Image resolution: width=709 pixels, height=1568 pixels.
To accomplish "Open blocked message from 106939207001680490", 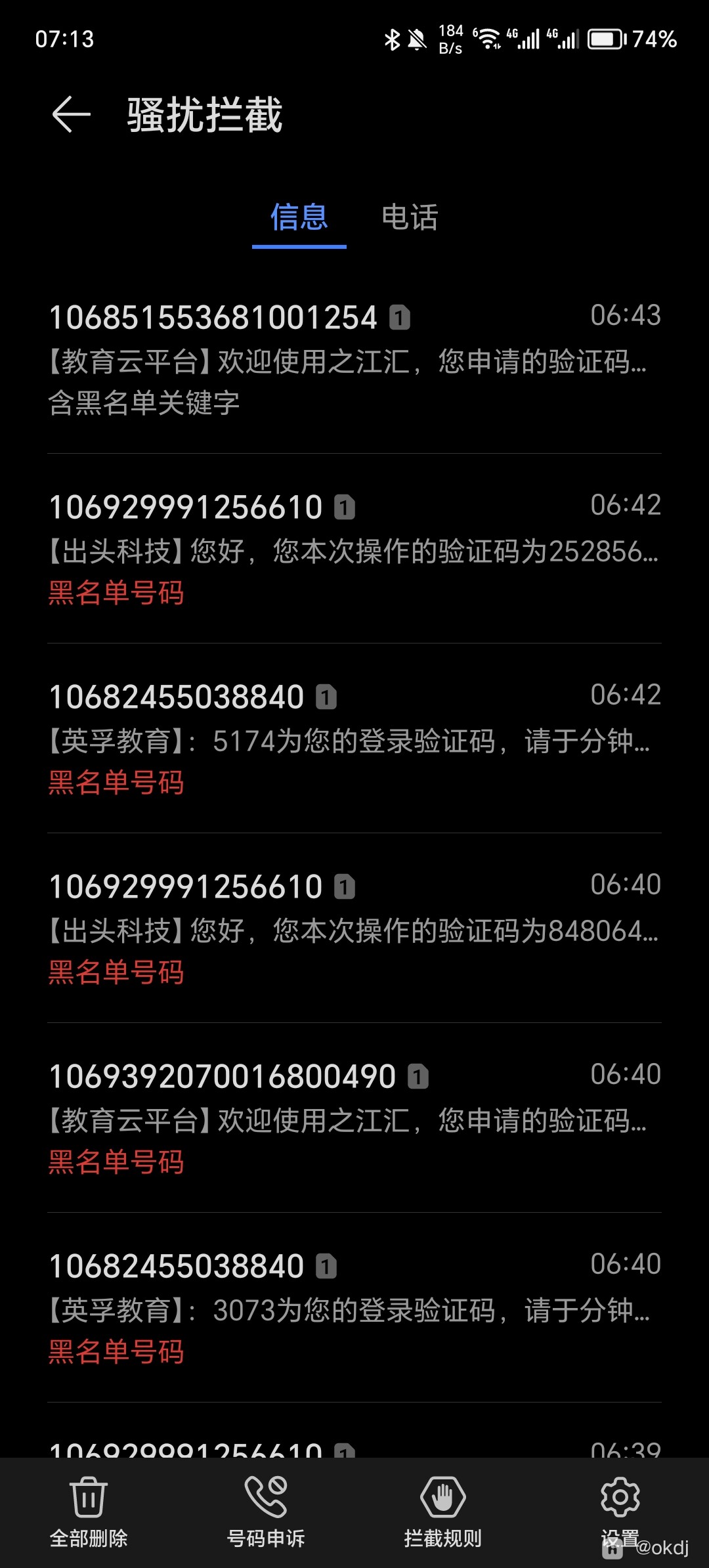I will click(354, 1118).
